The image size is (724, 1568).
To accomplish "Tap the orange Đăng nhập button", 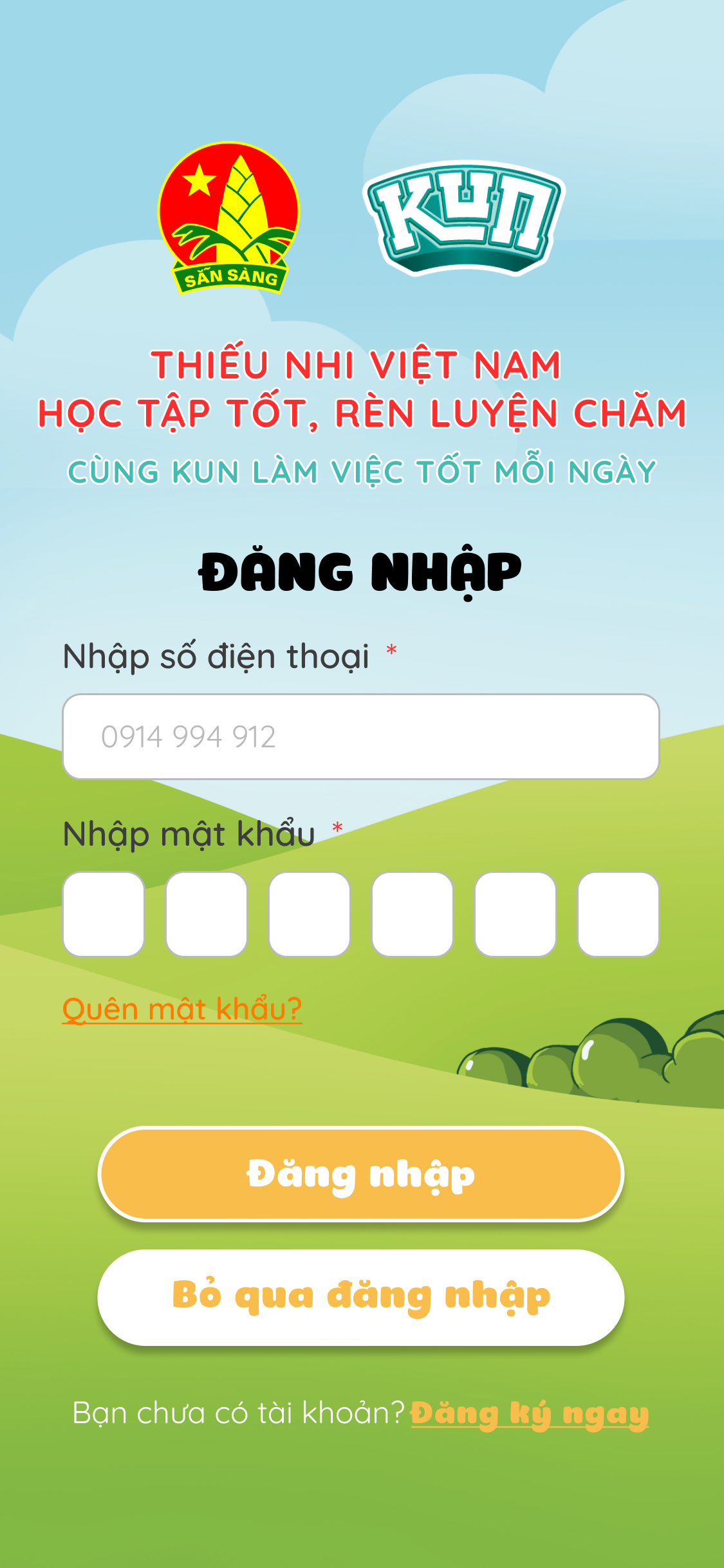I will pyautogui.click(x=360, y=1174).
